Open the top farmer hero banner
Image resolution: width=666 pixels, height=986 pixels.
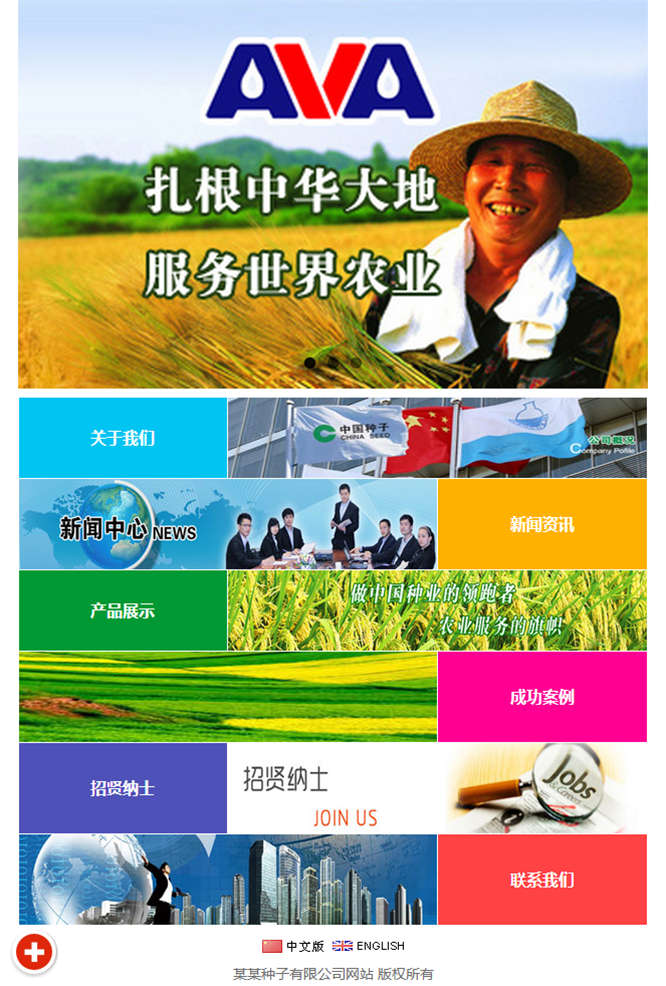[x=333, y=195]
